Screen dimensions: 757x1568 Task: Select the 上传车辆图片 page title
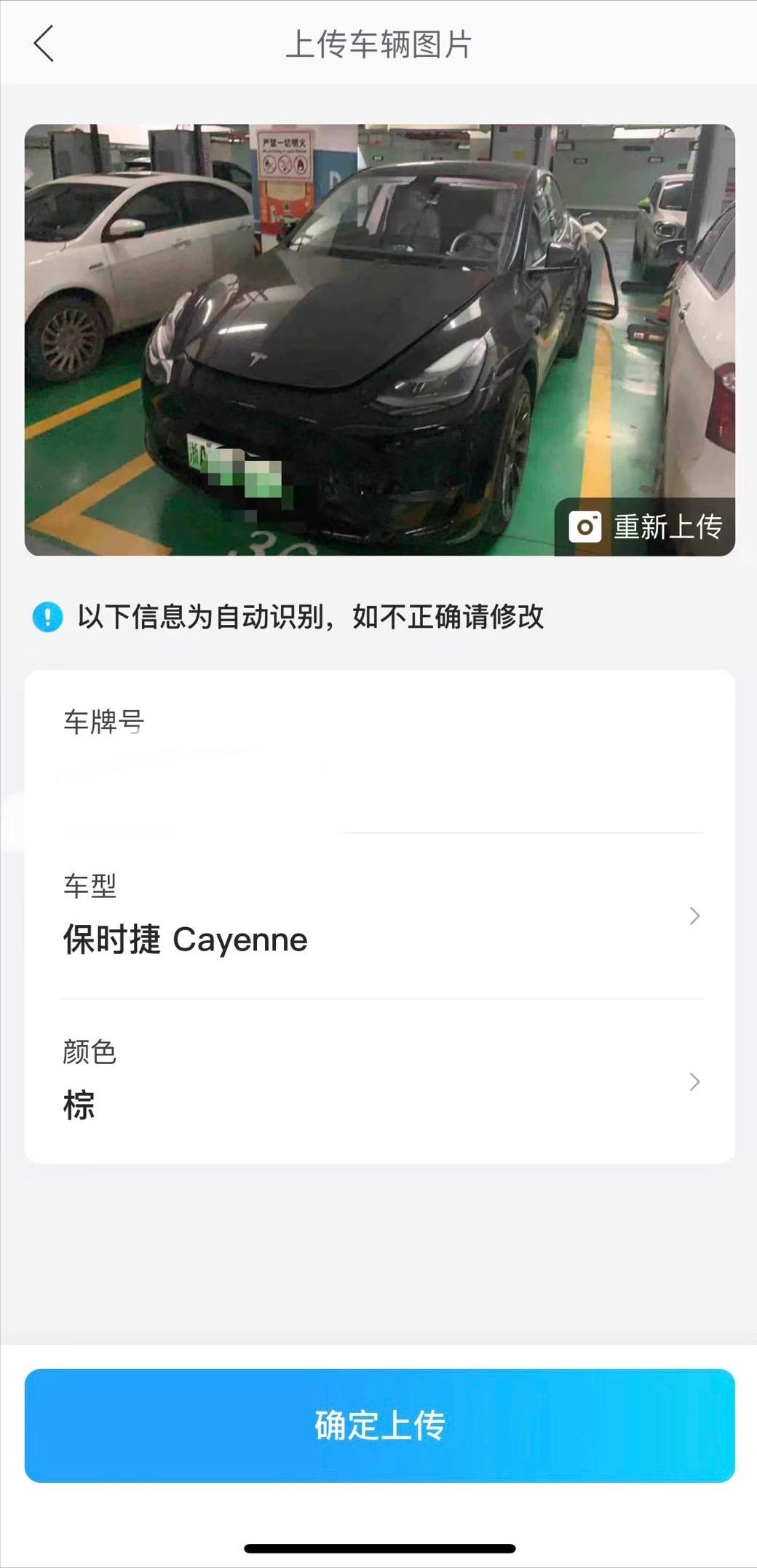tap(378, 45)
